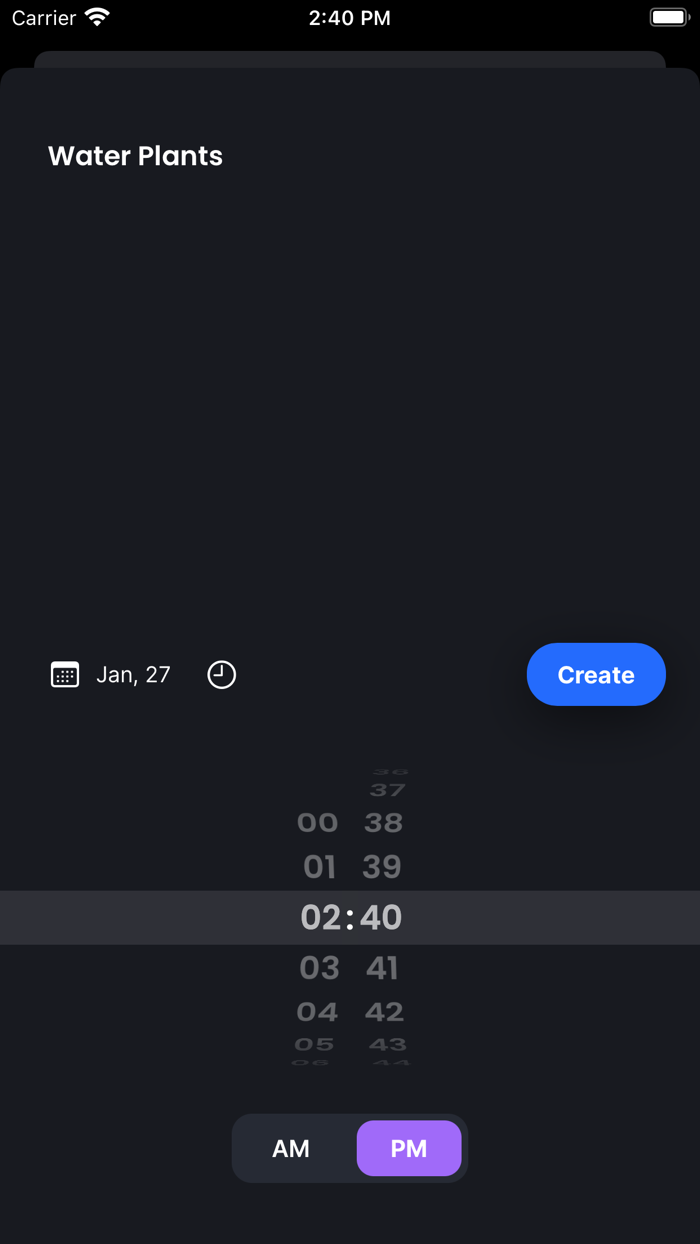Screen dimensions: 700x1244
Task: Open the date picker showing Jan, 27
Action: (111, 675)
